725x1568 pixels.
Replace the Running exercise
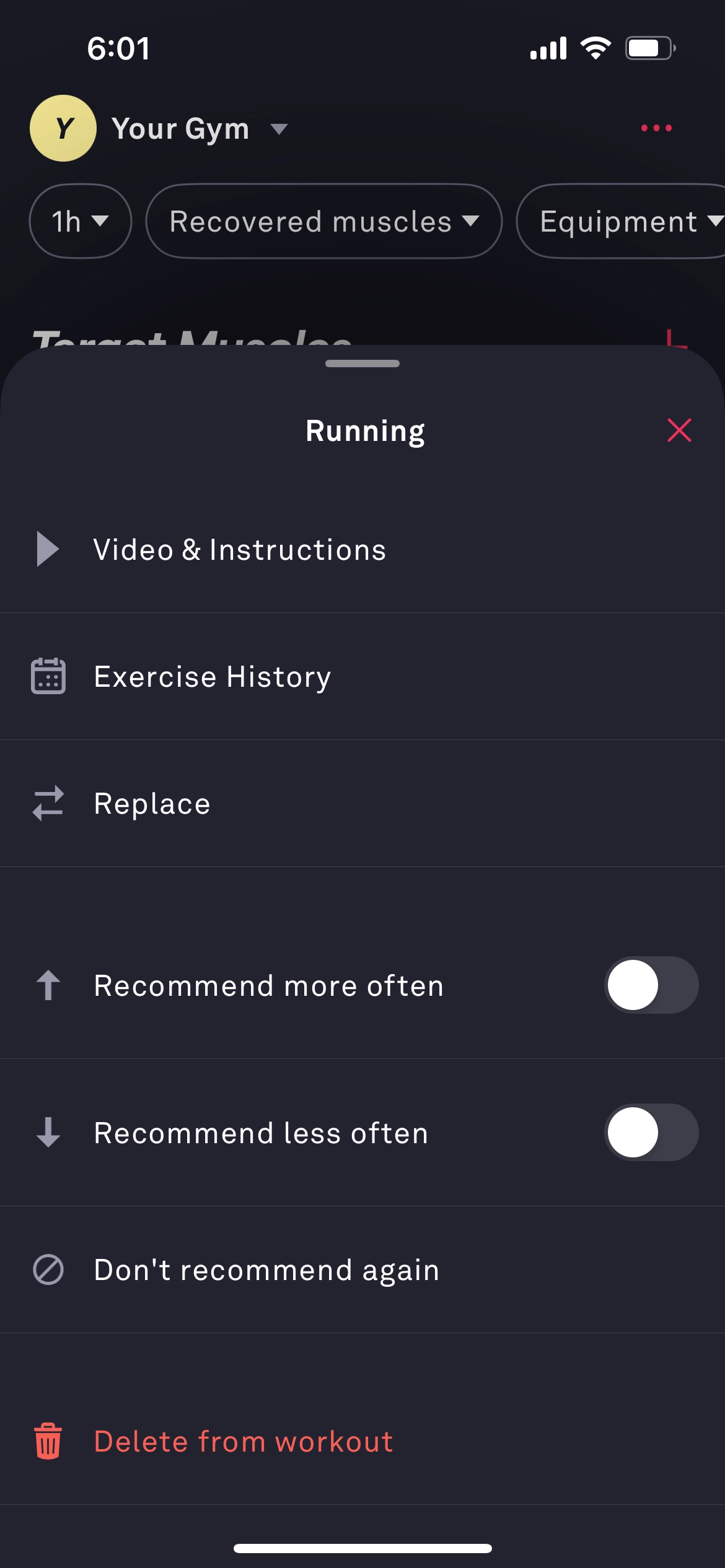[x=152, y=804]
